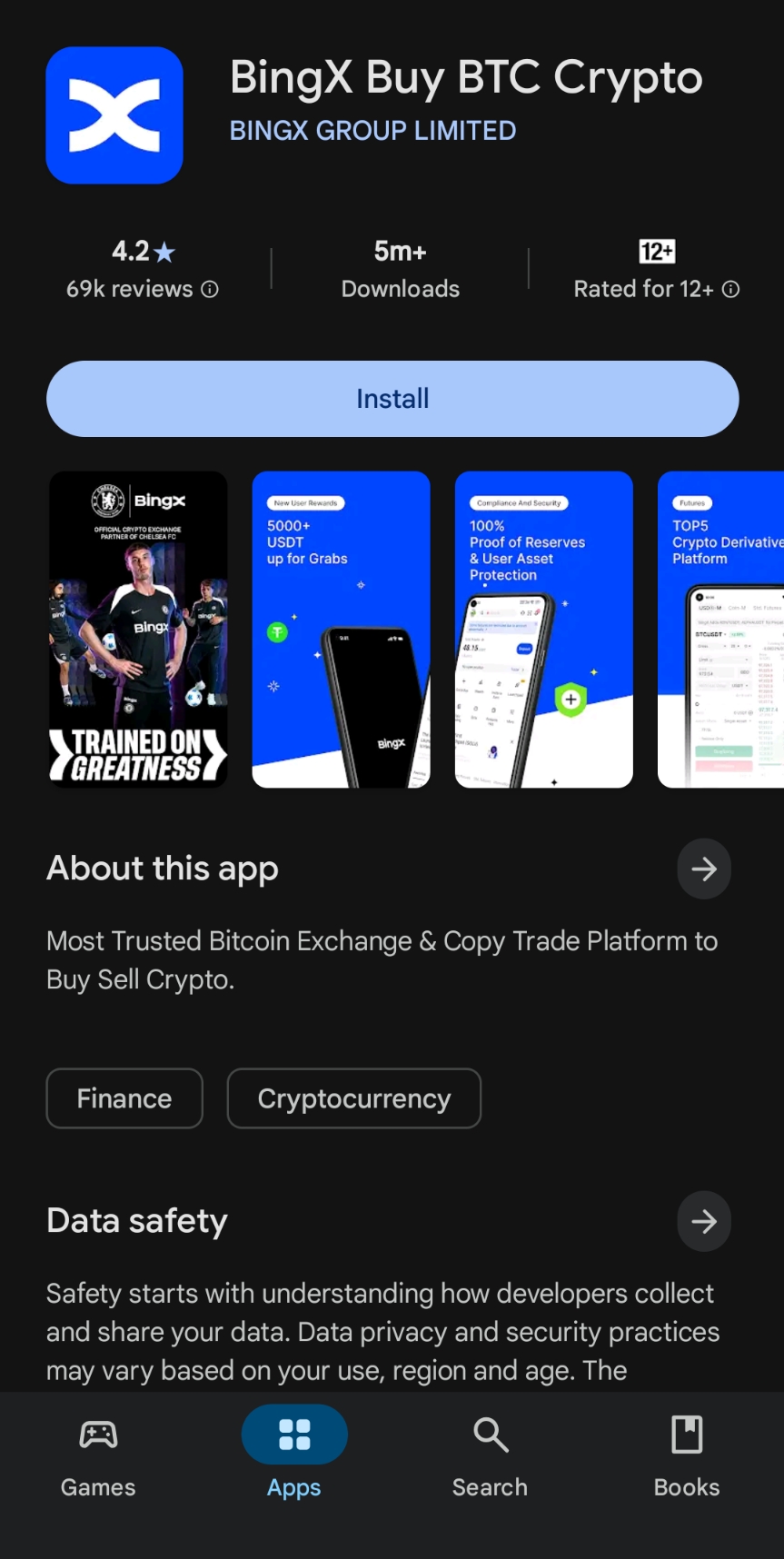View info about the 69k reviews
The image size is (784, 1559).
coord(210,289)
